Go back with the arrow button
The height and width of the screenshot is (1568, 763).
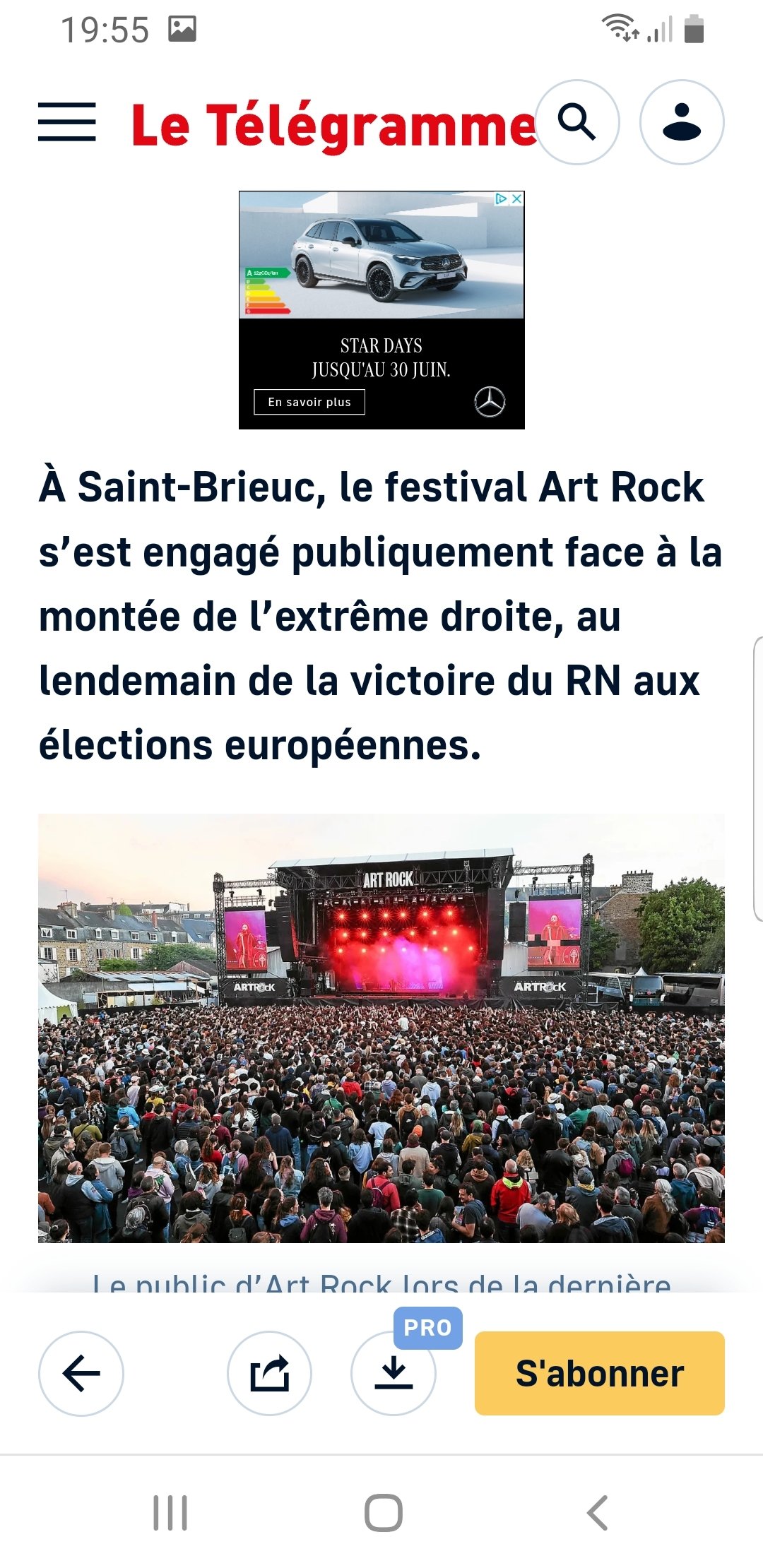click(x=81, y=1374)
